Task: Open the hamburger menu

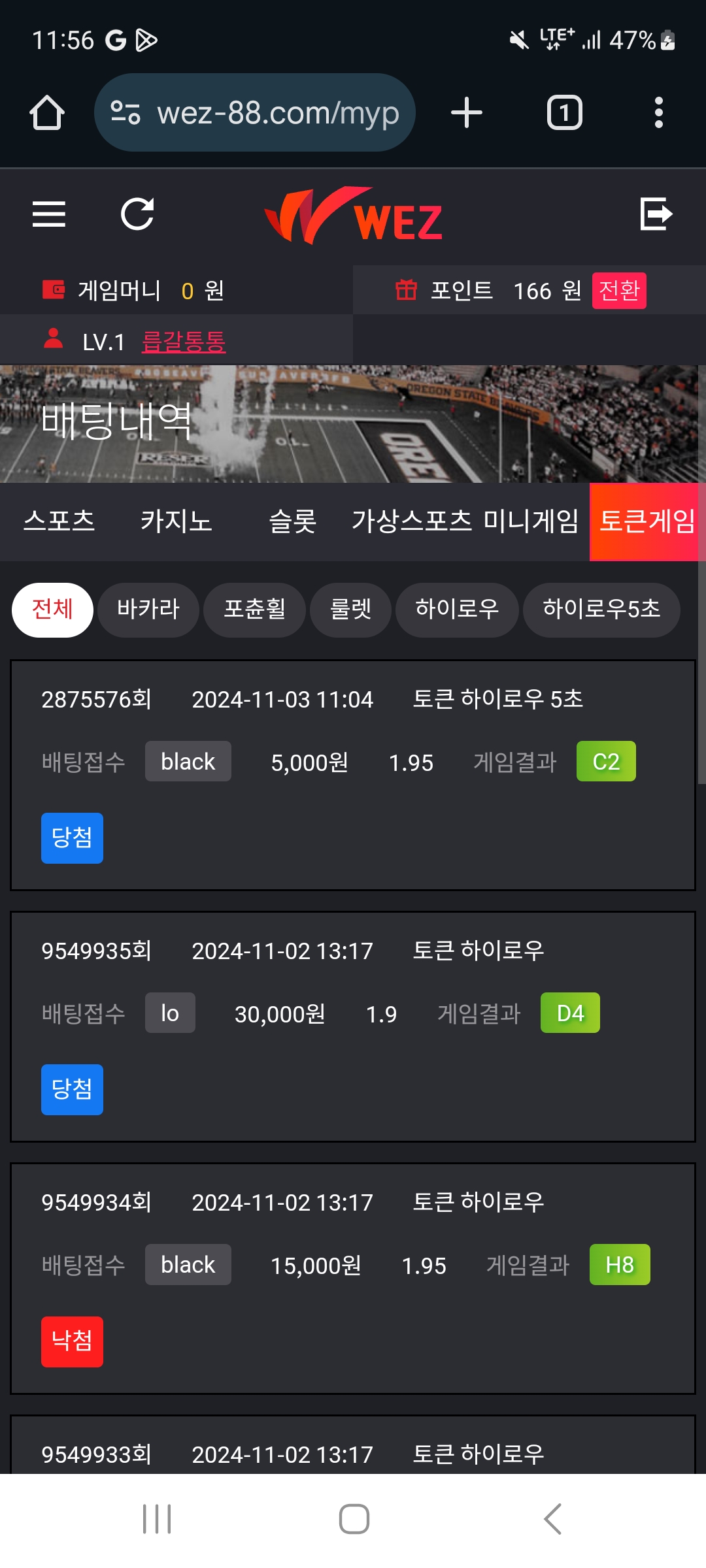Action: (49, 214)
